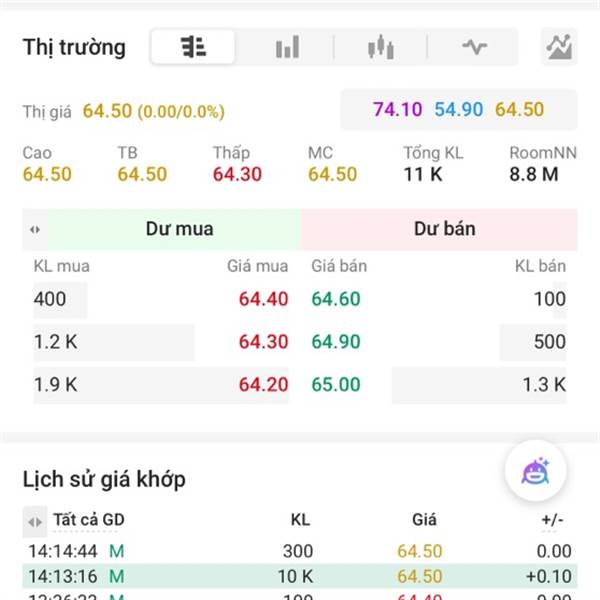Select sell price 65.00
Viewport: 600px width, 600px height.
[x=336, y=385]
